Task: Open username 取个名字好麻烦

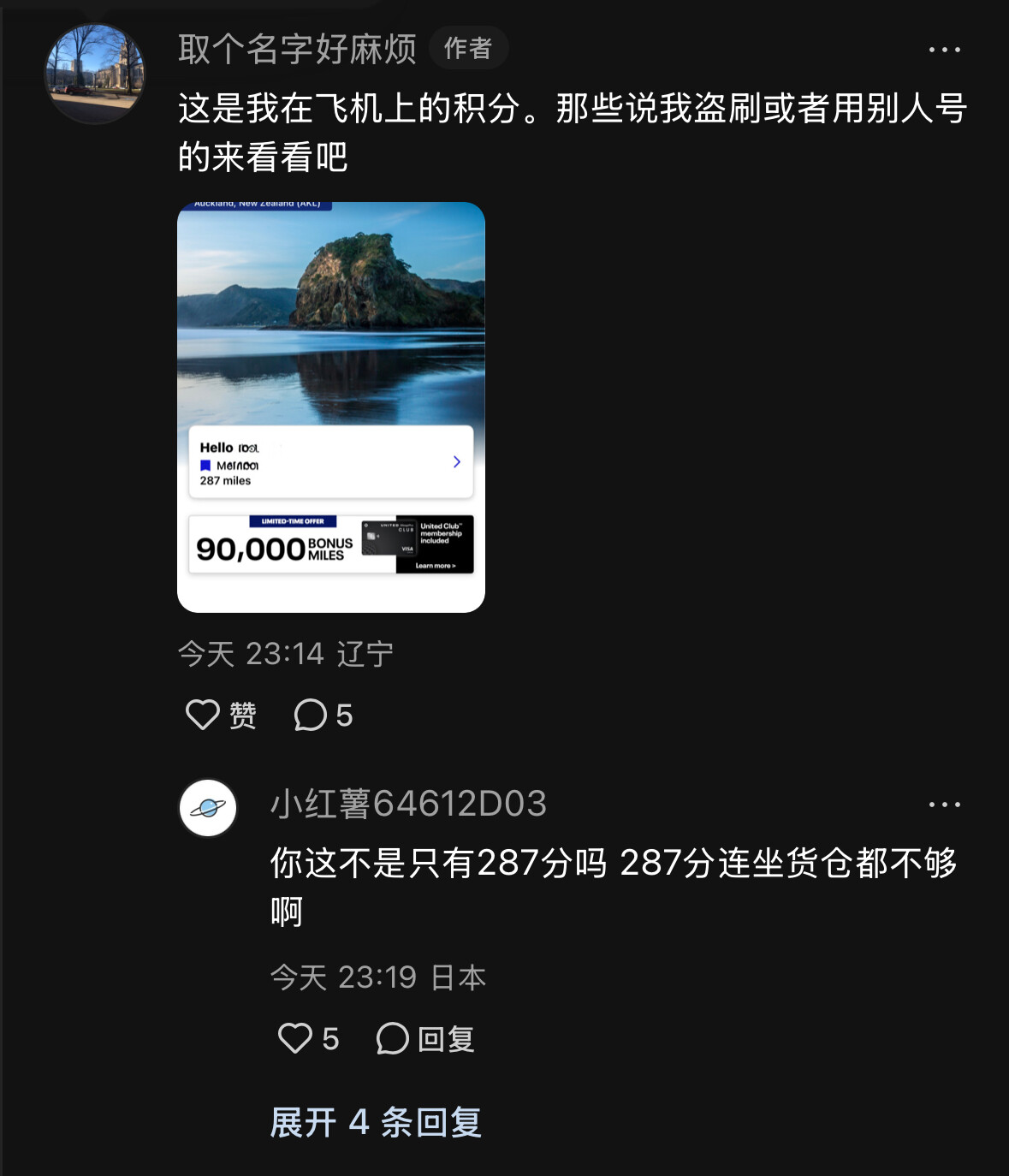Action: [297, 50]
